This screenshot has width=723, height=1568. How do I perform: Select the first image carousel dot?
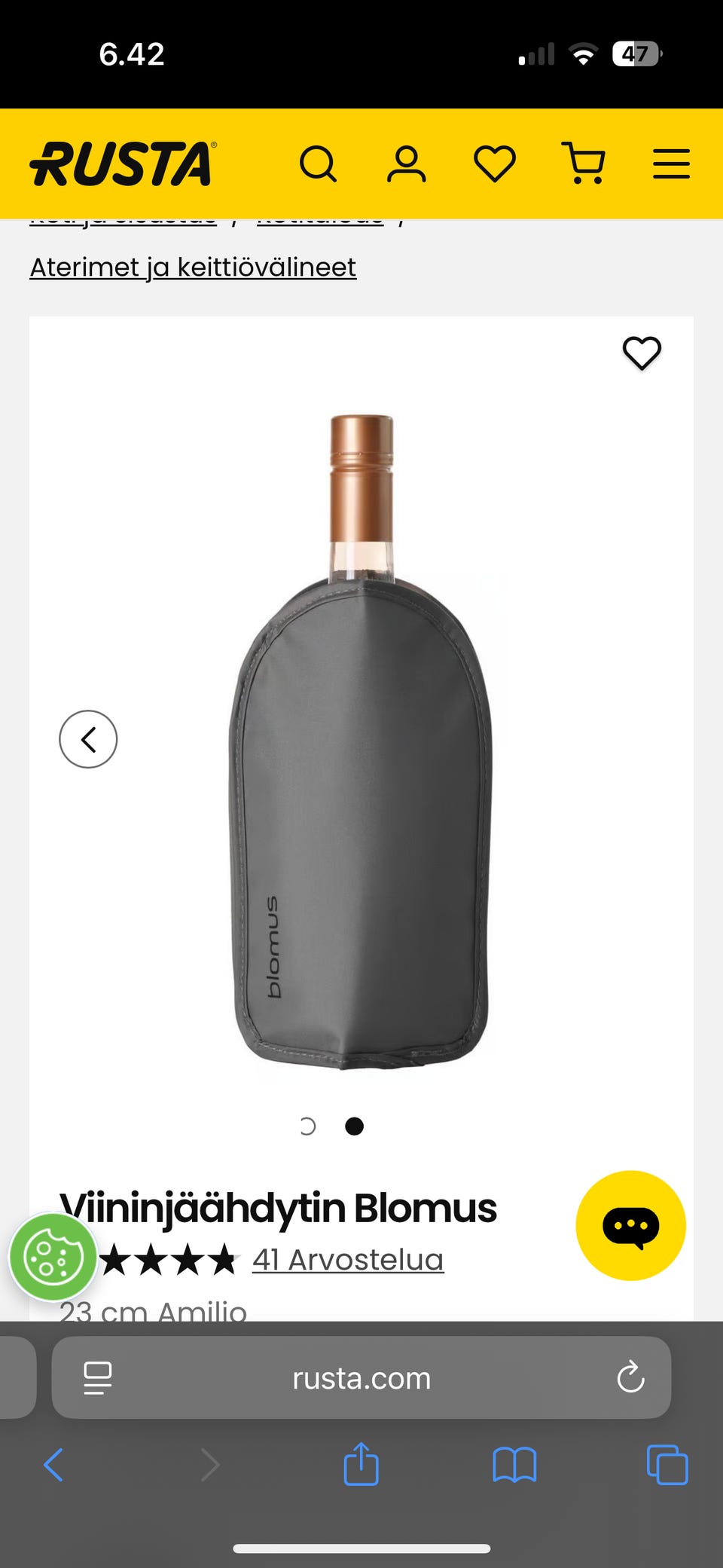307,1126
